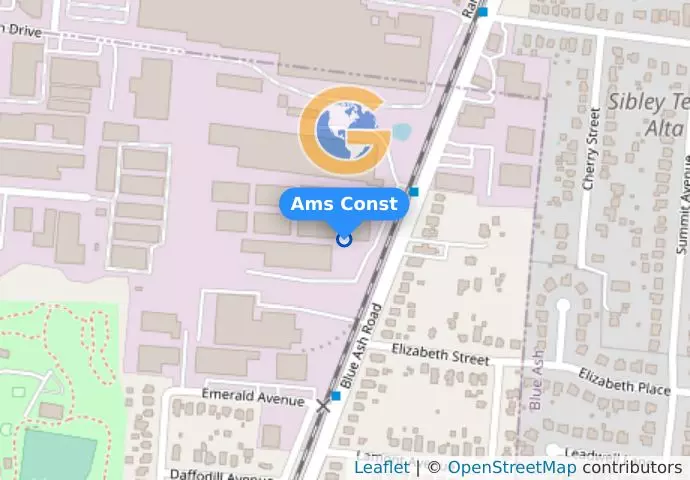Tap the Ams Const map marker
The width and height of the screenshot is (690, 480).
click(x=344, y=239)
